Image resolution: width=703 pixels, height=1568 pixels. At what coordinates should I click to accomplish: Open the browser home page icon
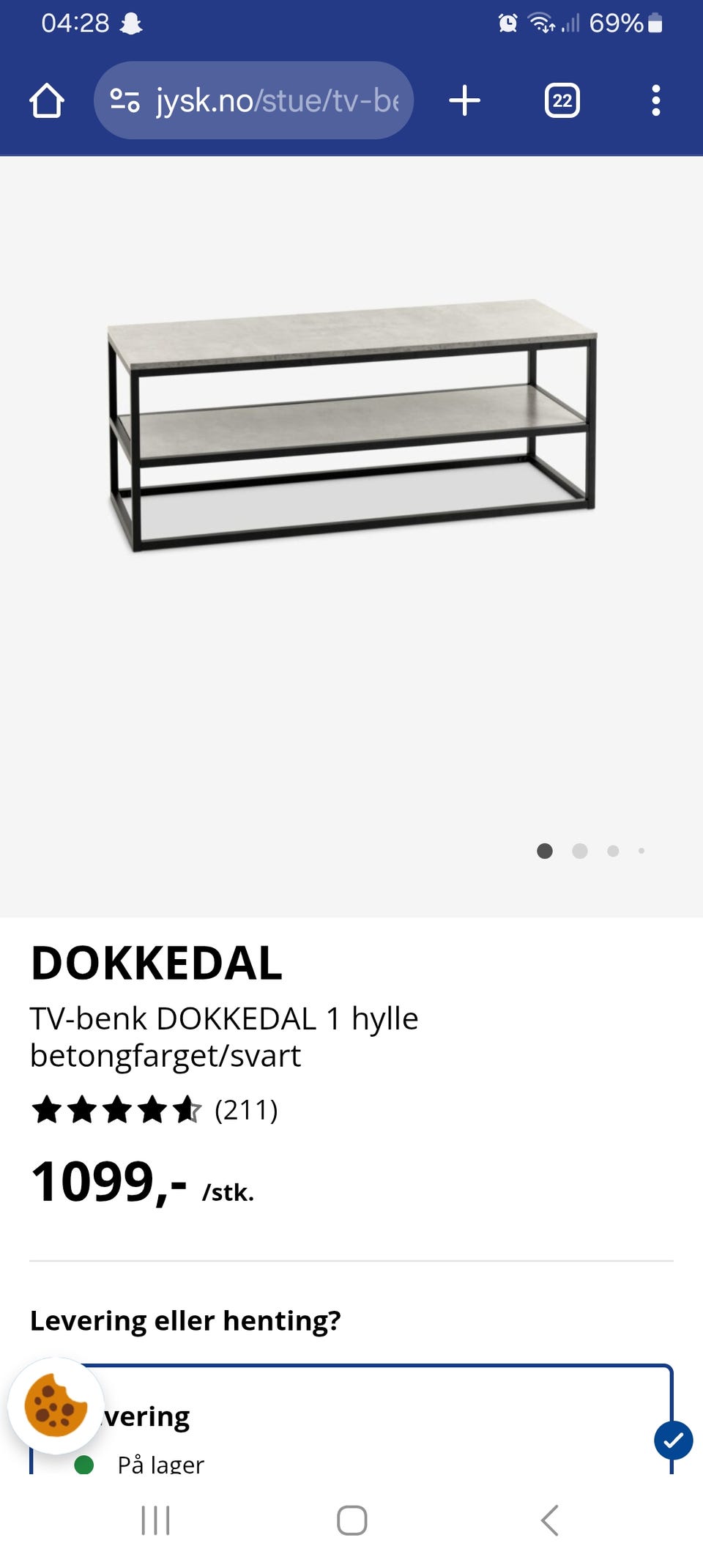tap(47, 101)
